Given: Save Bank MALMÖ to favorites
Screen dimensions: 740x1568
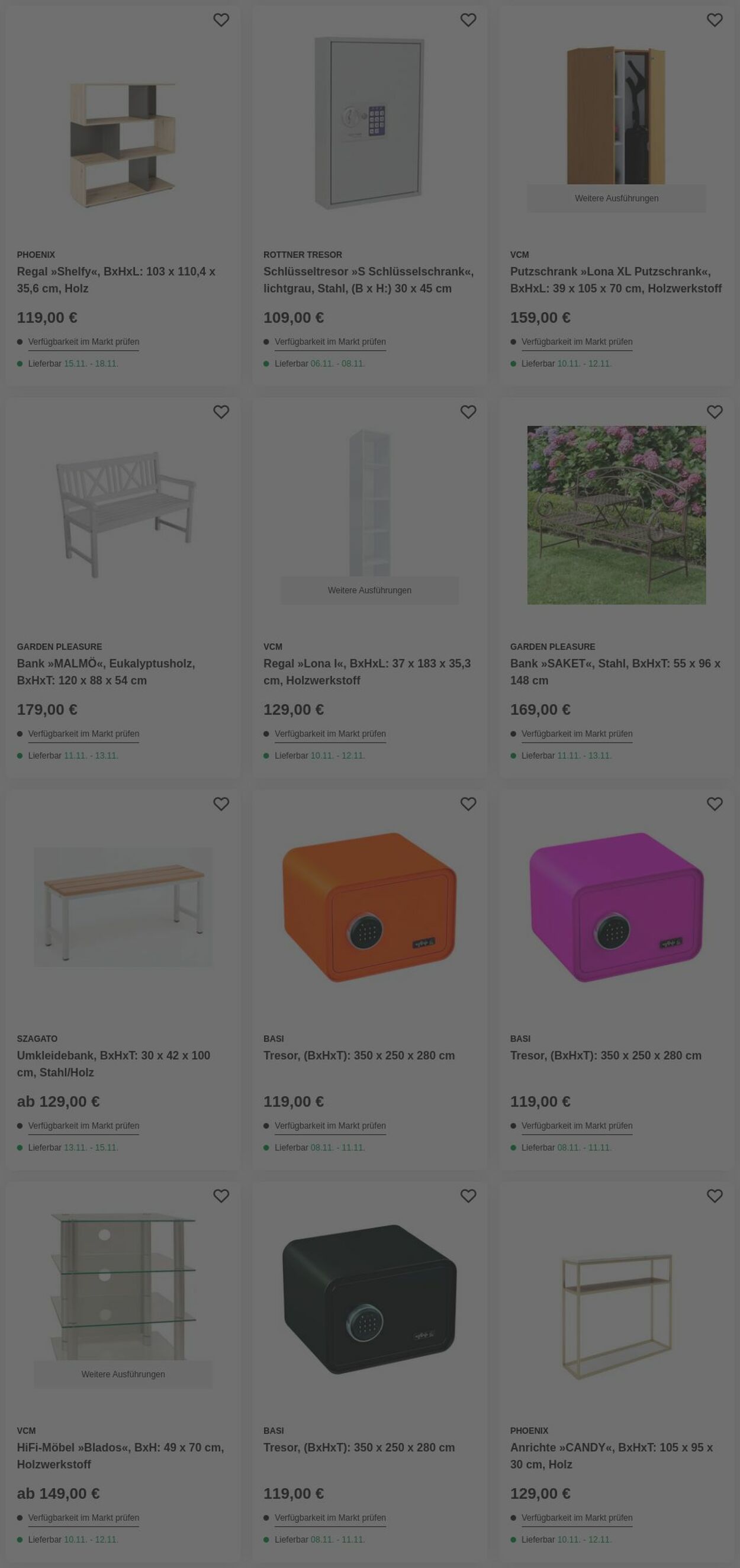Looking at the screenshot, I should tap(221, 412).
